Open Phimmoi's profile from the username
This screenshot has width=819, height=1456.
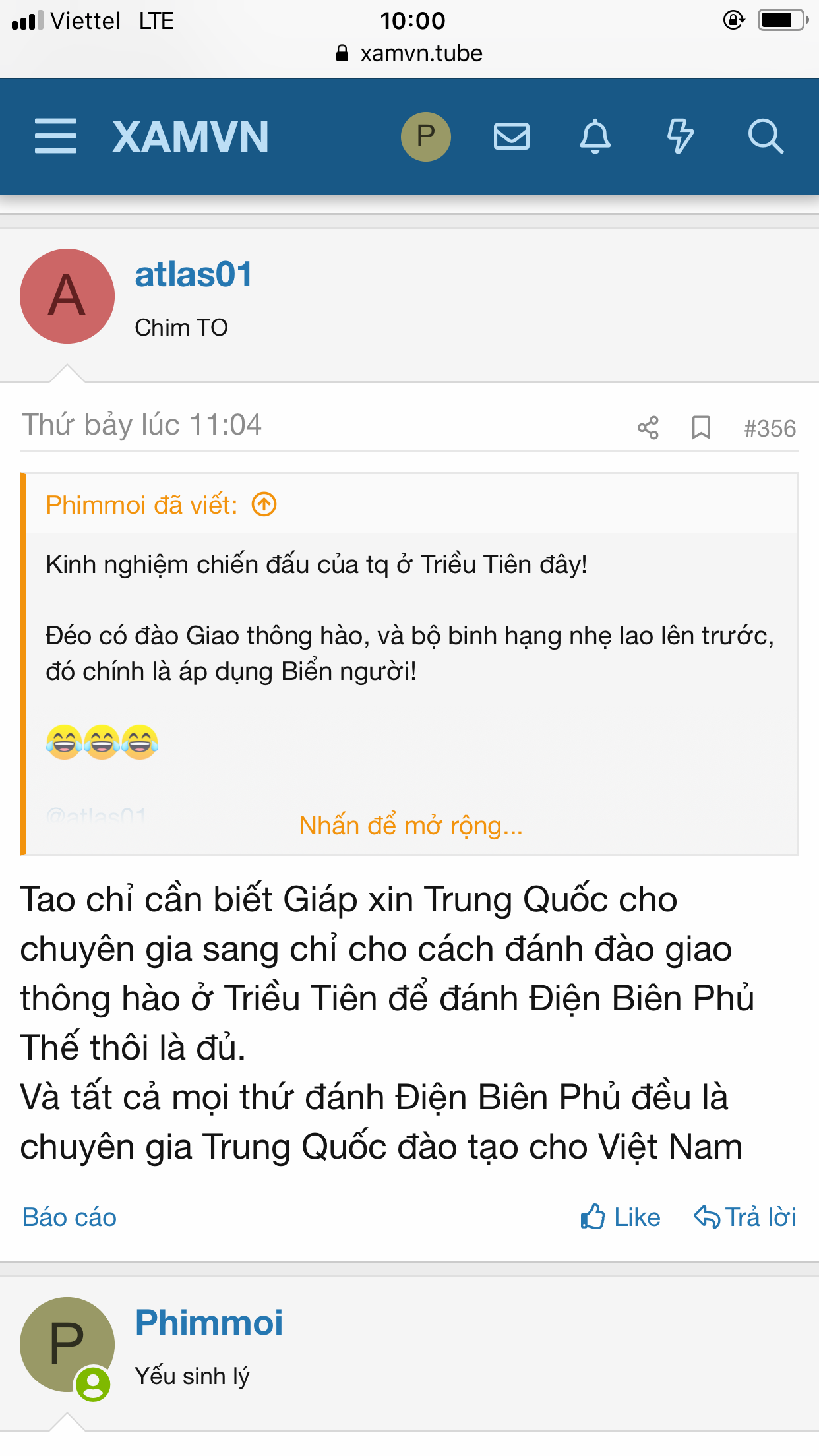pyautogui.click(x=209, y=1323)
